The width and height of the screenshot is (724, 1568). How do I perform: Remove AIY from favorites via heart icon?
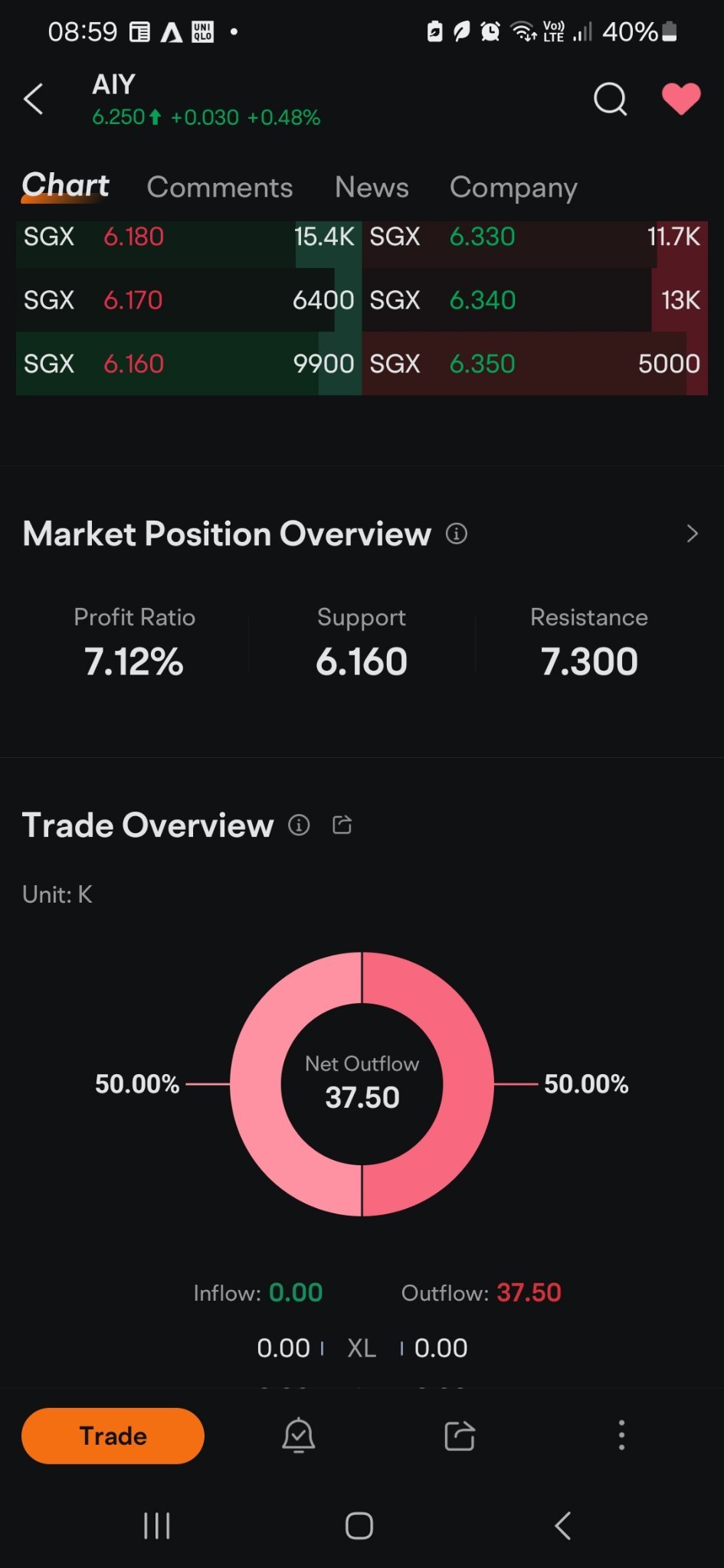pyautogui.click(x=681, y=99)
